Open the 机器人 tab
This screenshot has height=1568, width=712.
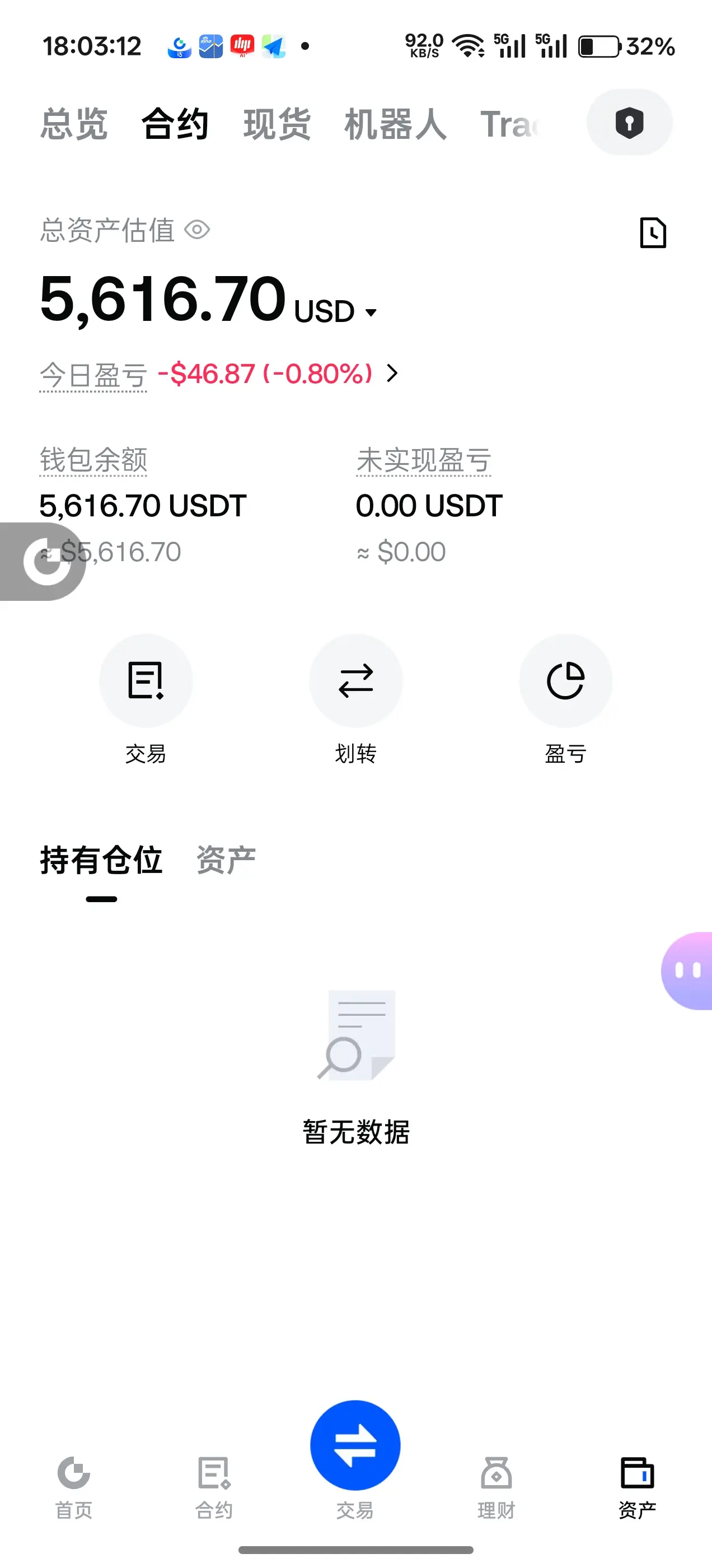click(396, 124)
